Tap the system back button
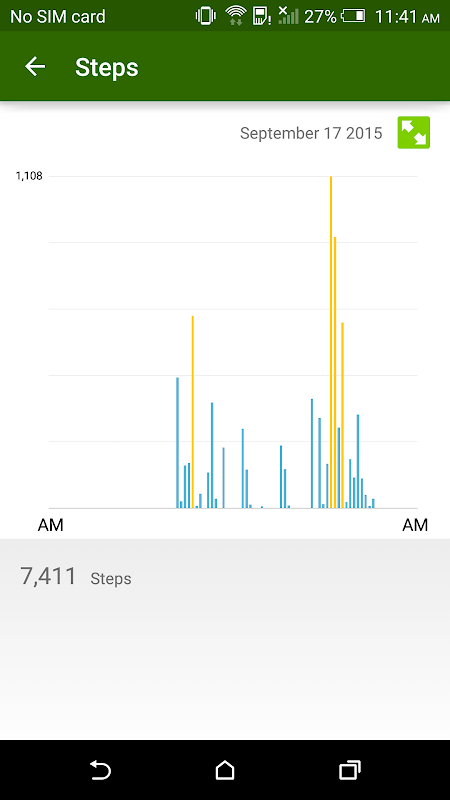Image resolution: width=450 pixels, height=800 pixels. click(x=100, y=770)
